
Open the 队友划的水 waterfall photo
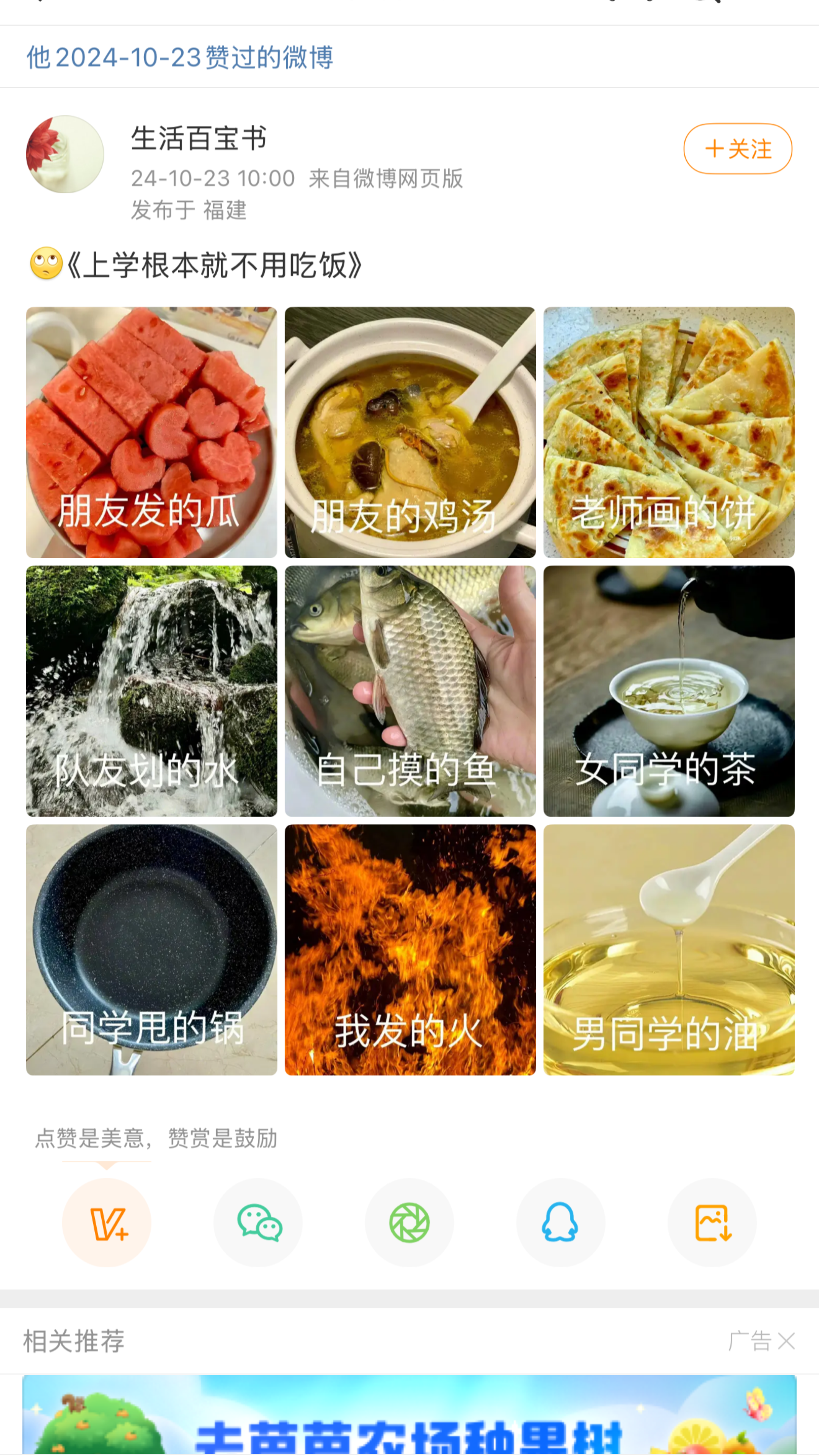click(x=152, y=691)
